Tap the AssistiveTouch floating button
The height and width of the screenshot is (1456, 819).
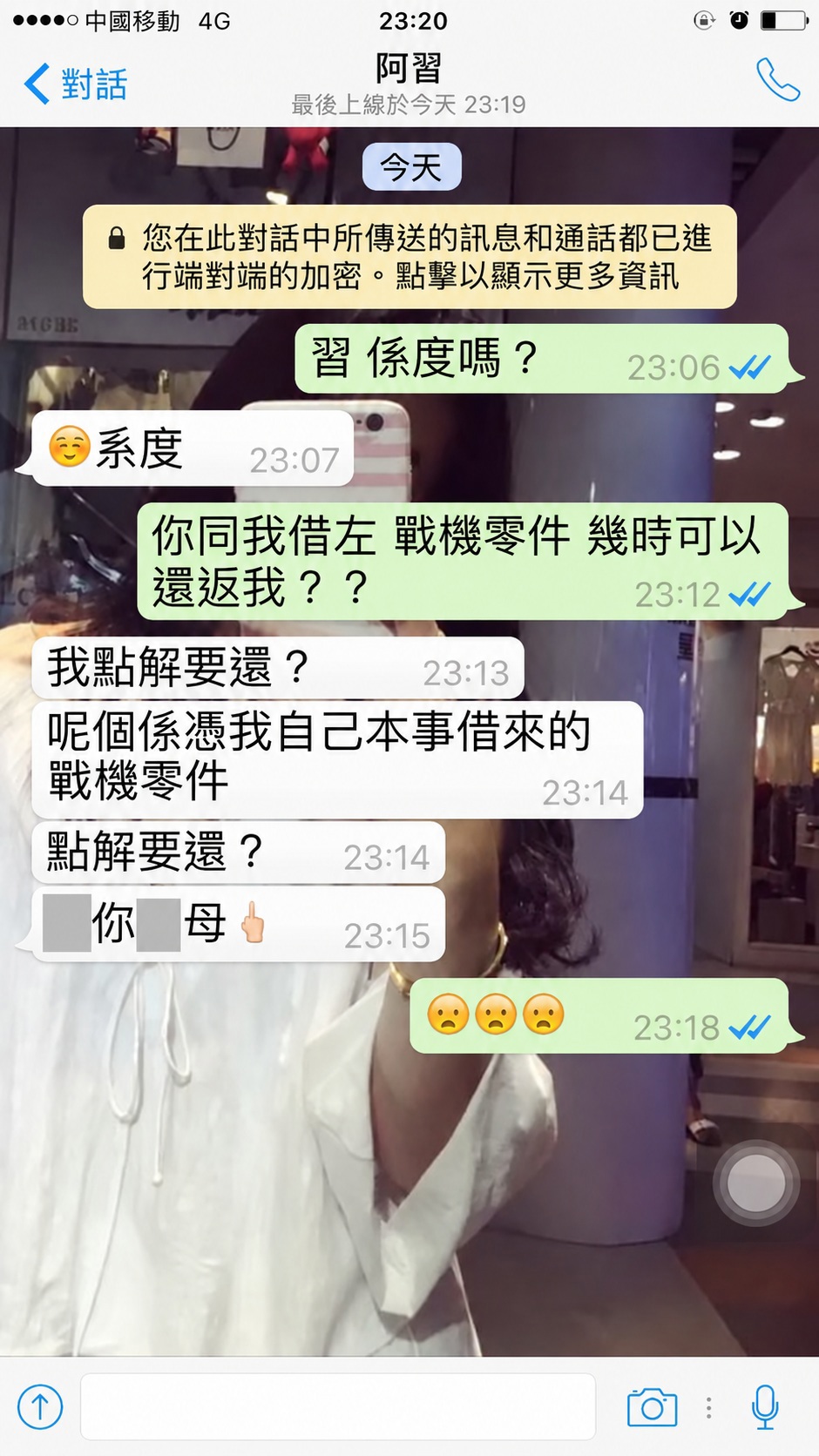tap(755, 1183)
